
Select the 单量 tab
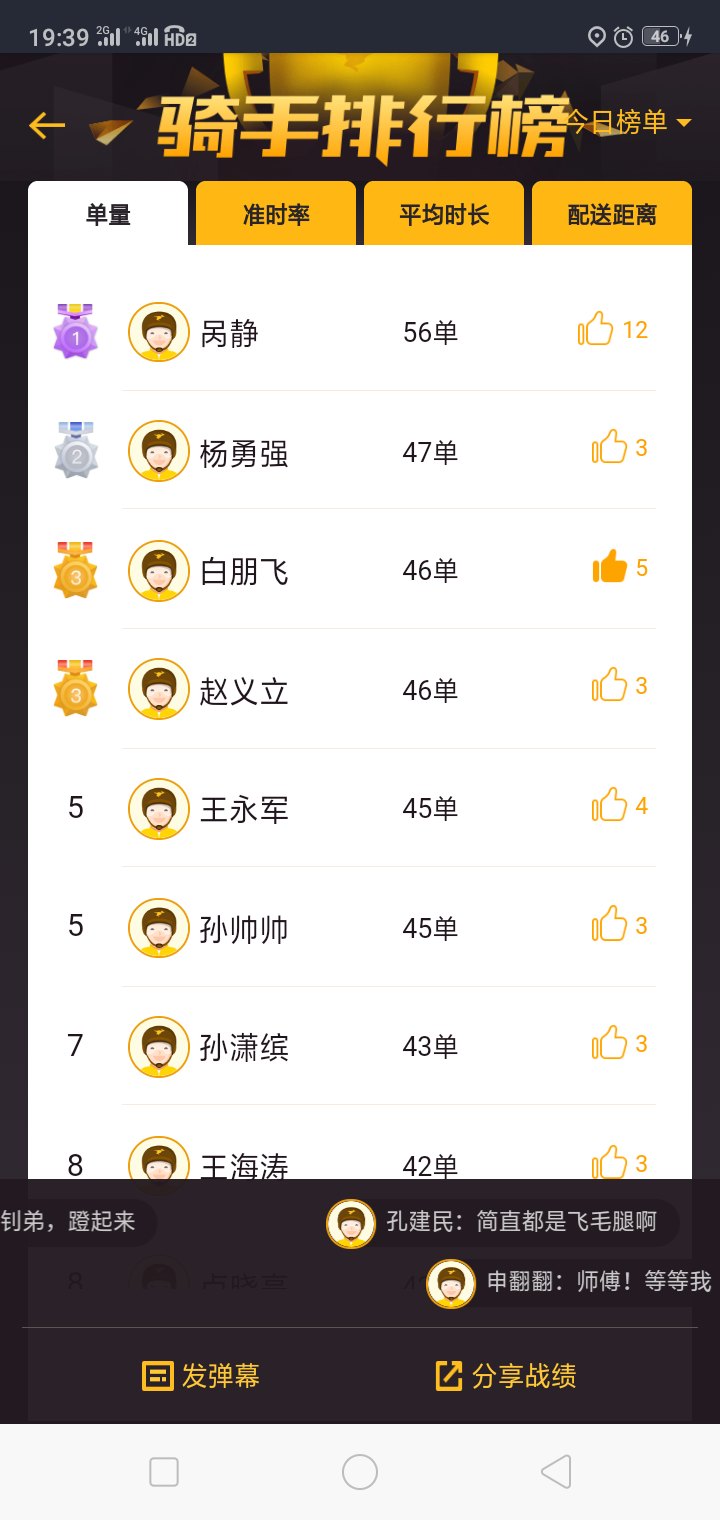(x=108, y=214)
